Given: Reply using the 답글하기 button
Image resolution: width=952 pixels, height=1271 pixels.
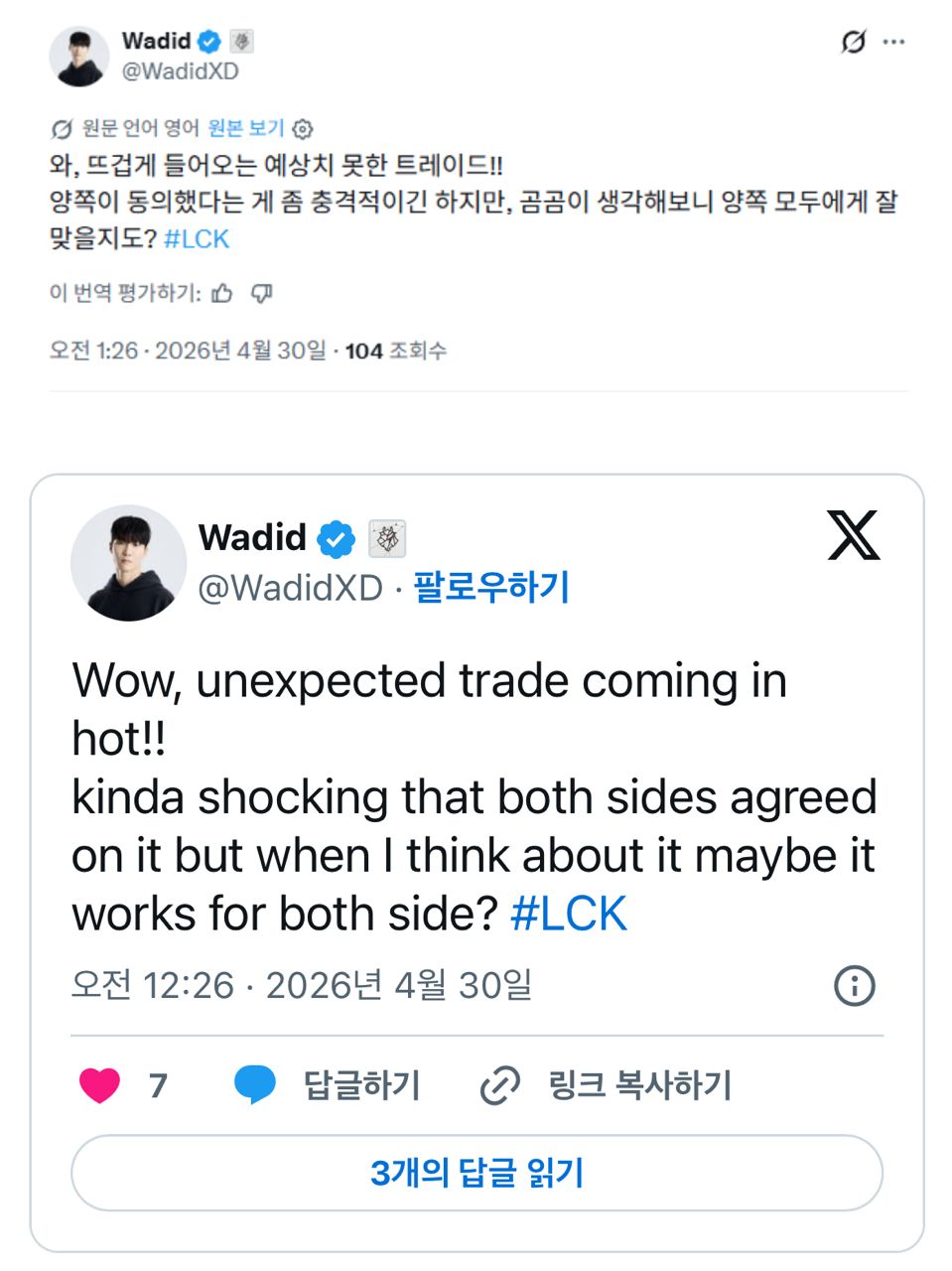Looking at the screenshot, I should 329,1085.
